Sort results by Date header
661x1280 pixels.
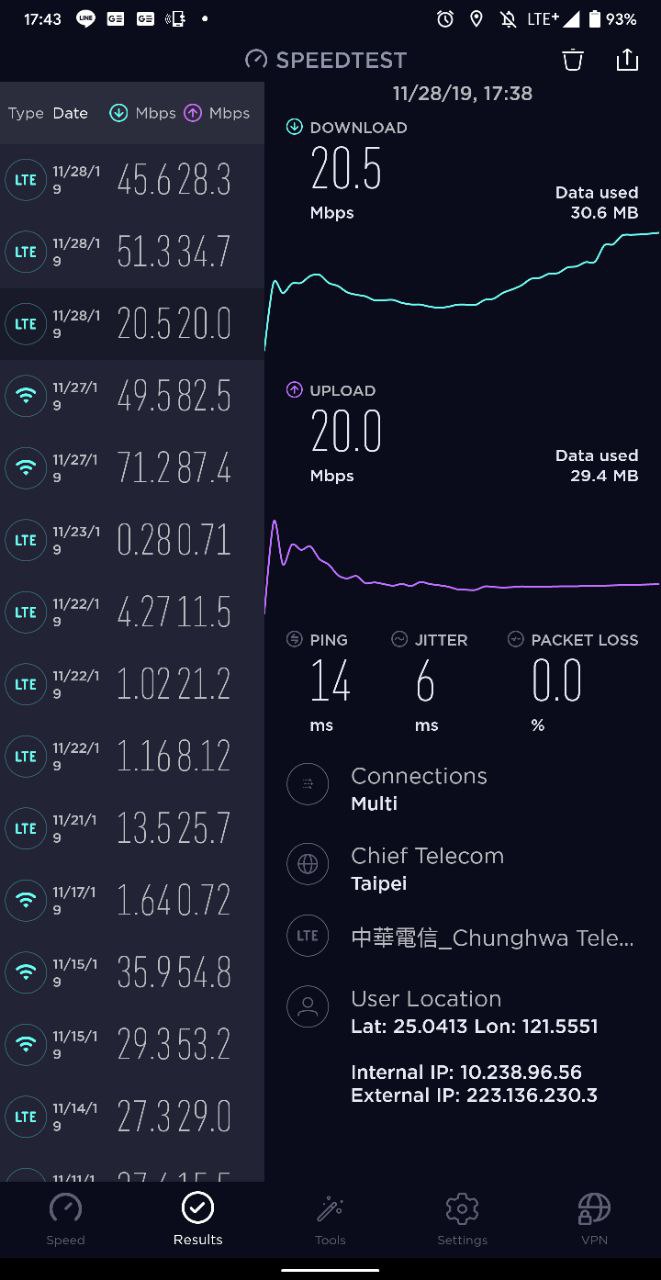tap(70, 113)
